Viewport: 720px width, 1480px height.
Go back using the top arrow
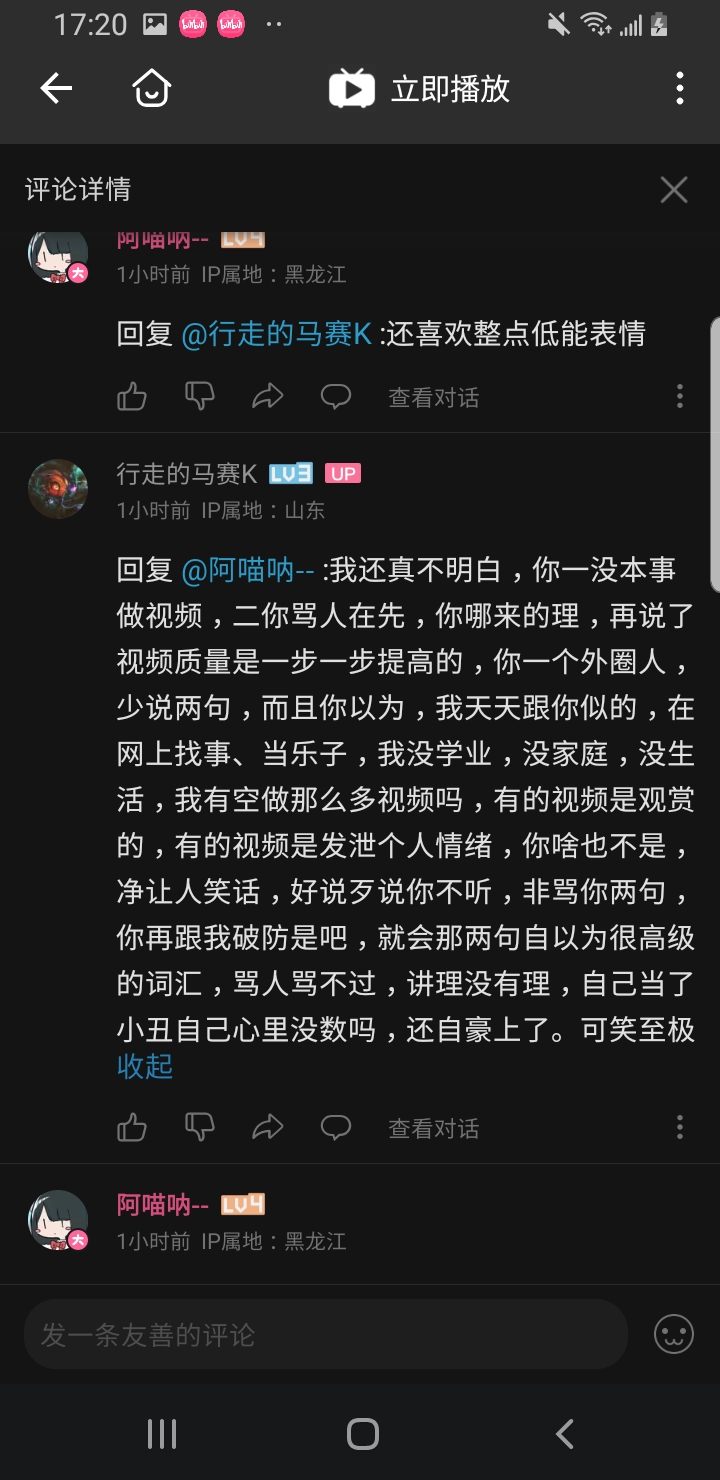coord(56,89)
